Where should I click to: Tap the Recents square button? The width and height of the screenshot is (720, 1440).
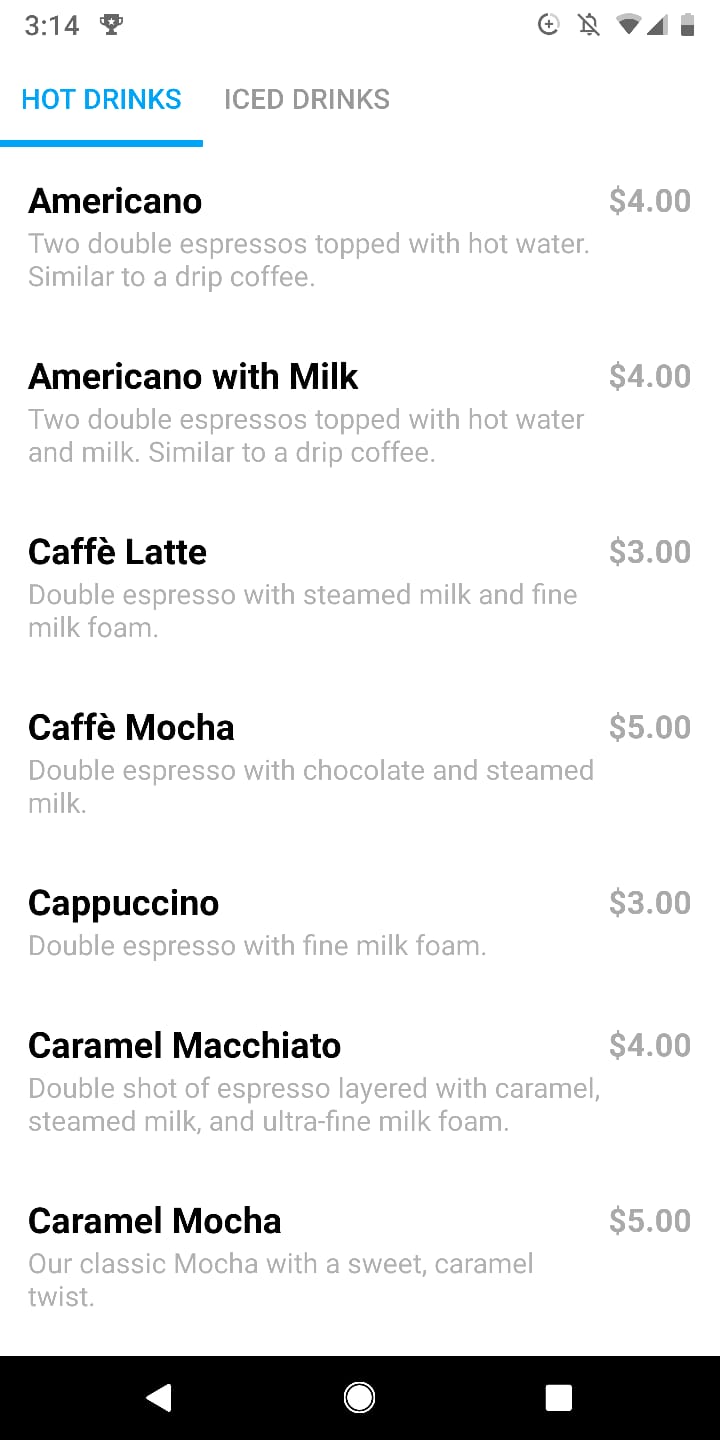(558, 1397)
